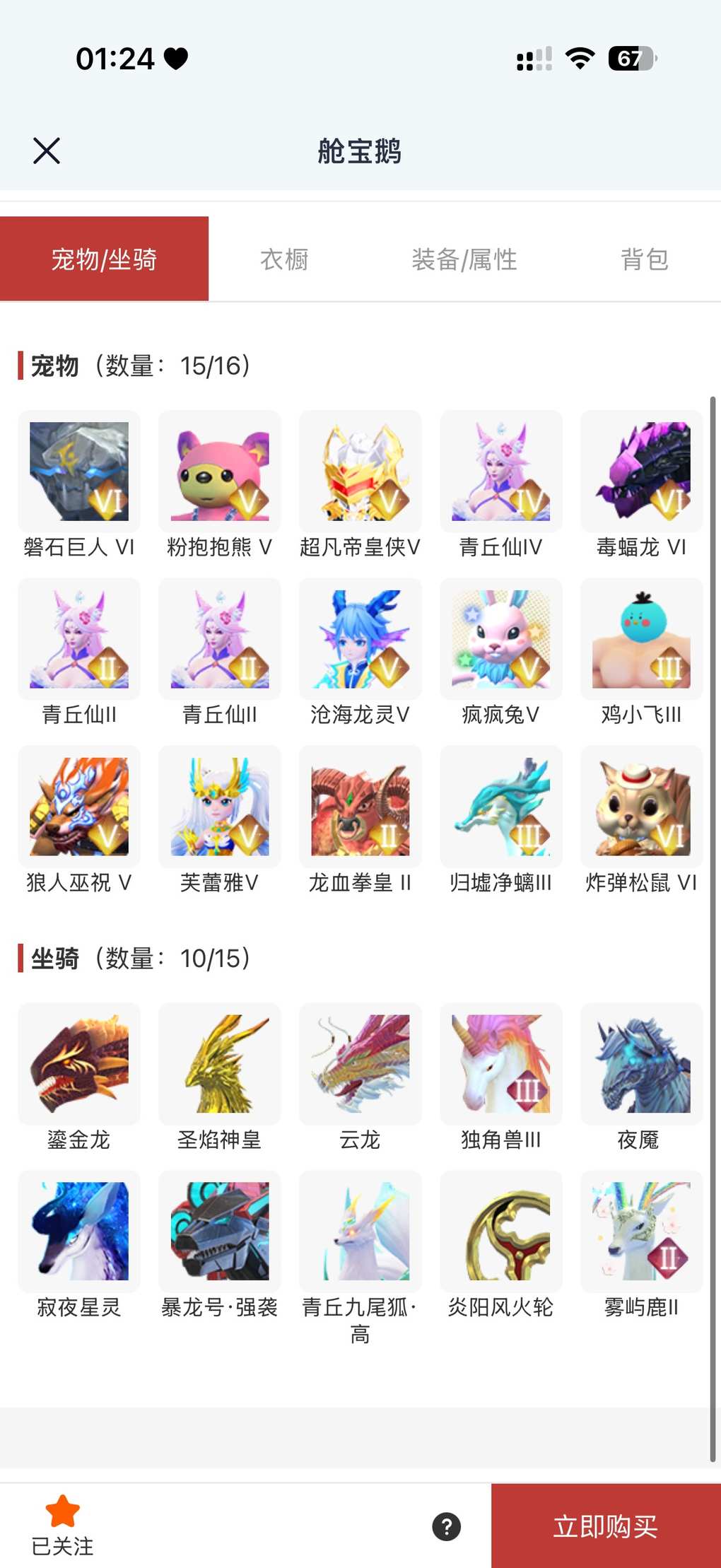Viewport: 721px width, 1568px height.
Task: Select the 宠物/坐骑 tab
Action: (104, 259)
